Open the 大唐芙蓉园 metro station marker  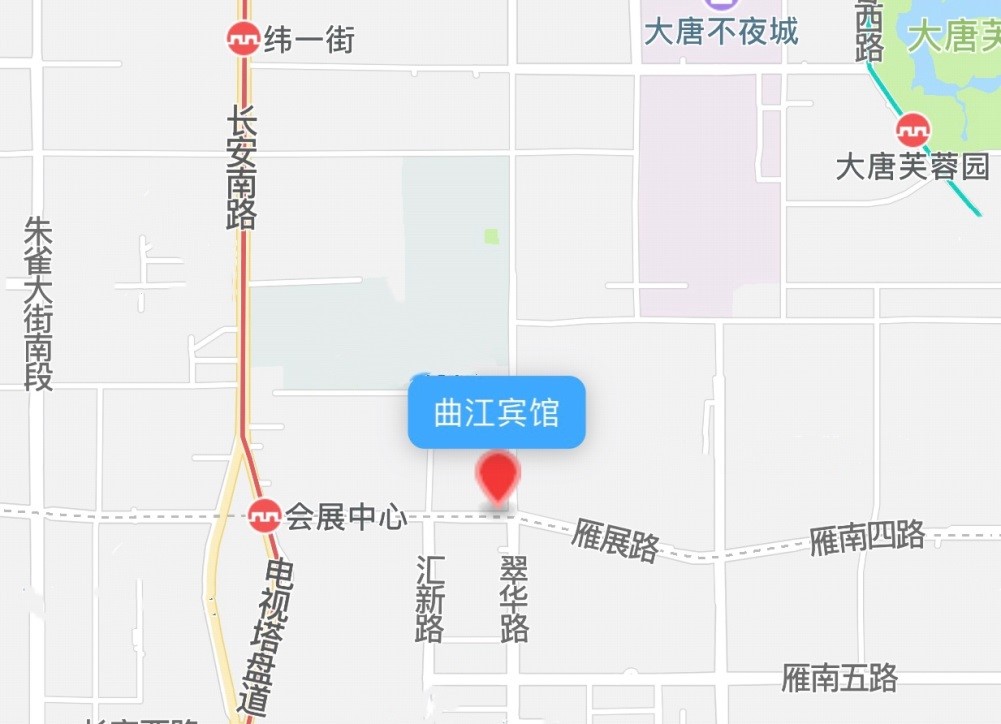[912, 130]
